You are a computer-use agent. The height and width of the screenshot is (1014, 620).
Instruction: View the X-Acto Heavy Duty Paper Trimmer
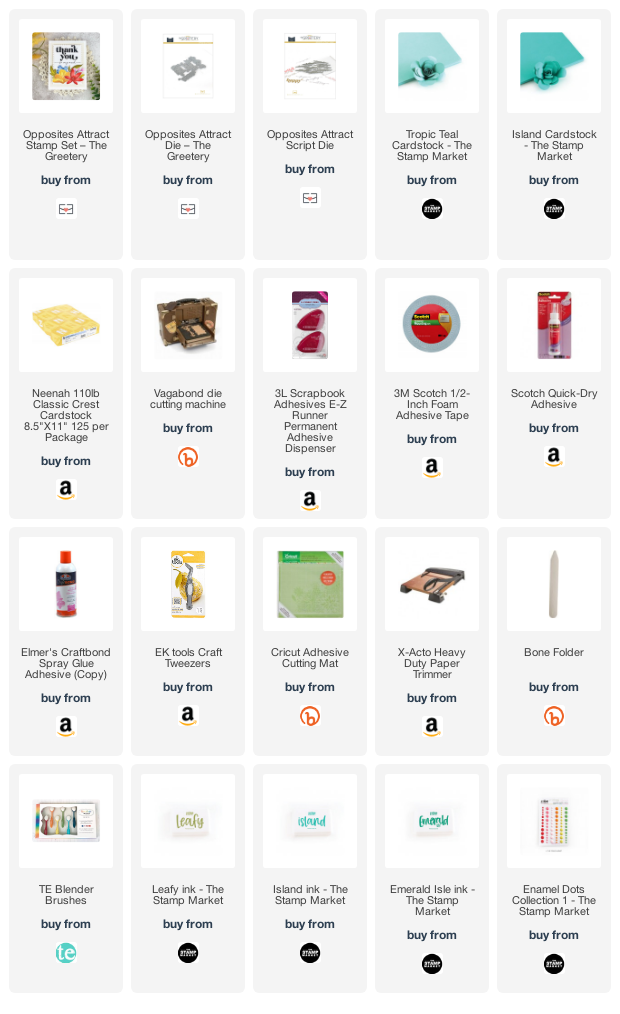pos(432,584)
